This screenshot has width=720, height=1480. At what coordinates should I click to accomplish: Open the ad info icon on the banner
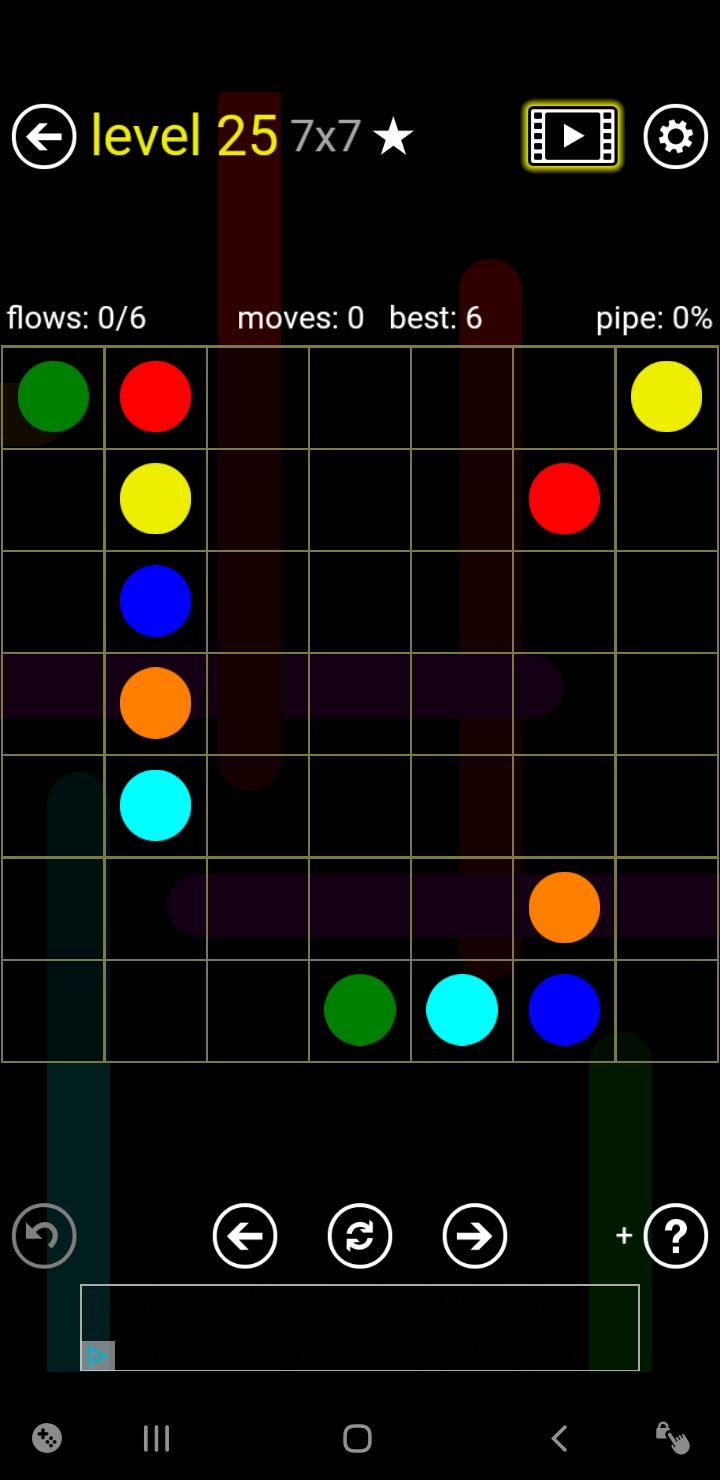[x=98, y=1356]
